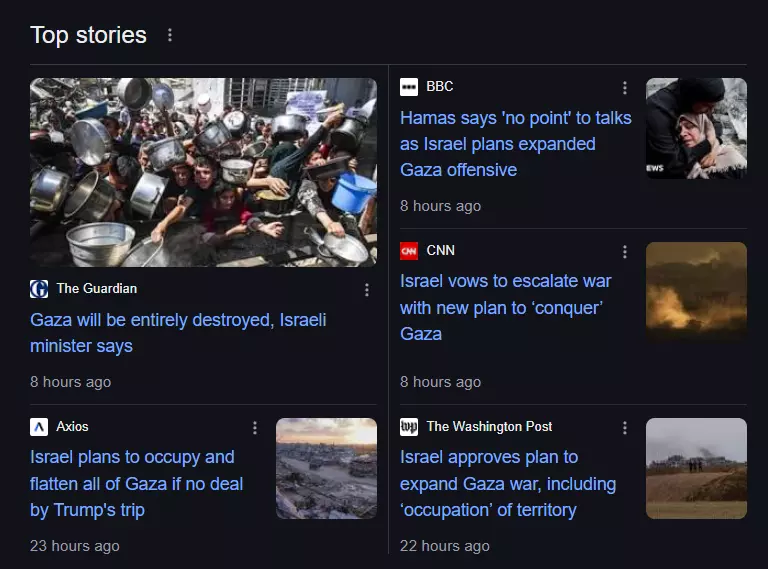Read BBC story on Hamas talks
Screen dimensions: 768x569
515,144
